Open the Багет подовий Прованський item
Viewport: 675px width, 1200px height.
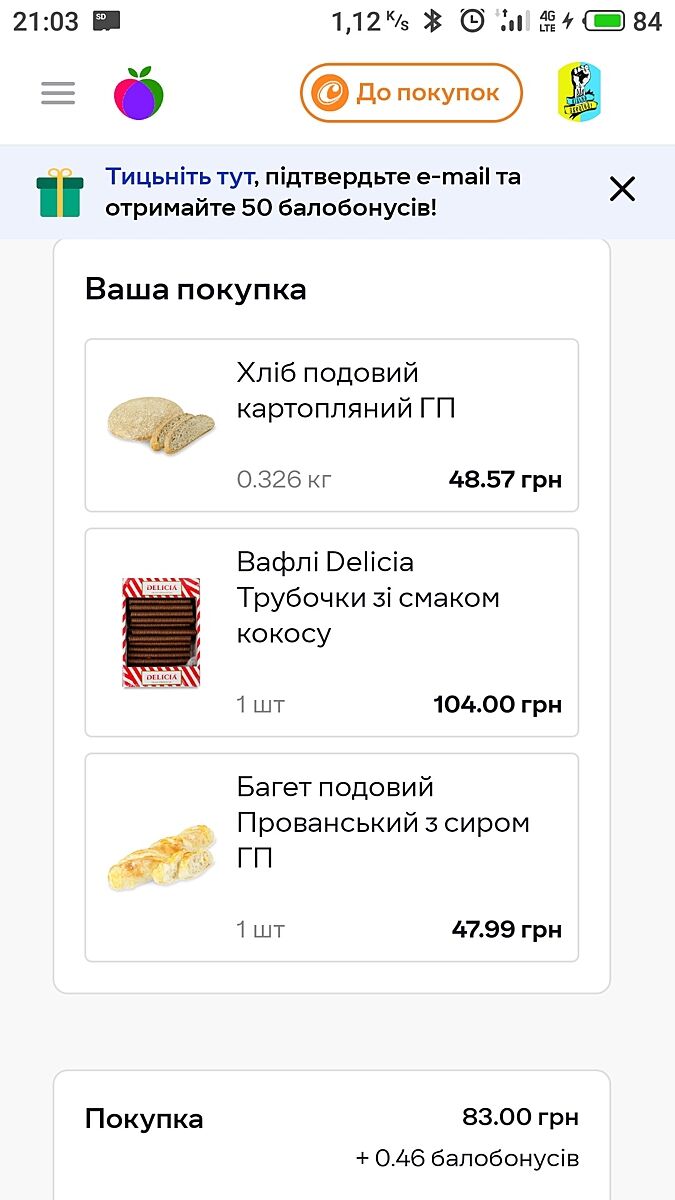(x=331, y=857)
